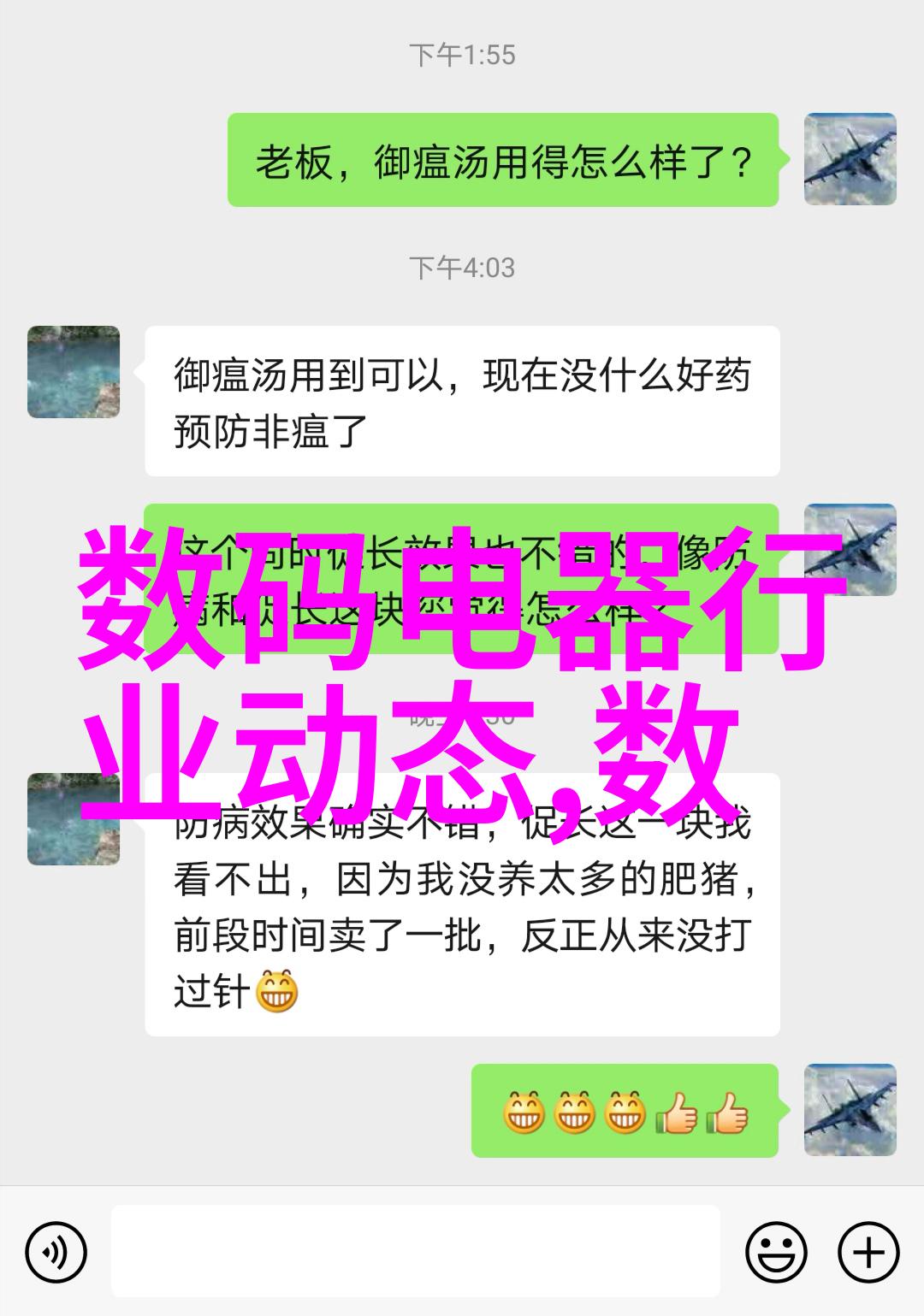Screen dimensions: 924x1316
Task: Open the jet avatar beside 老板 message
Action: (850, 159)
